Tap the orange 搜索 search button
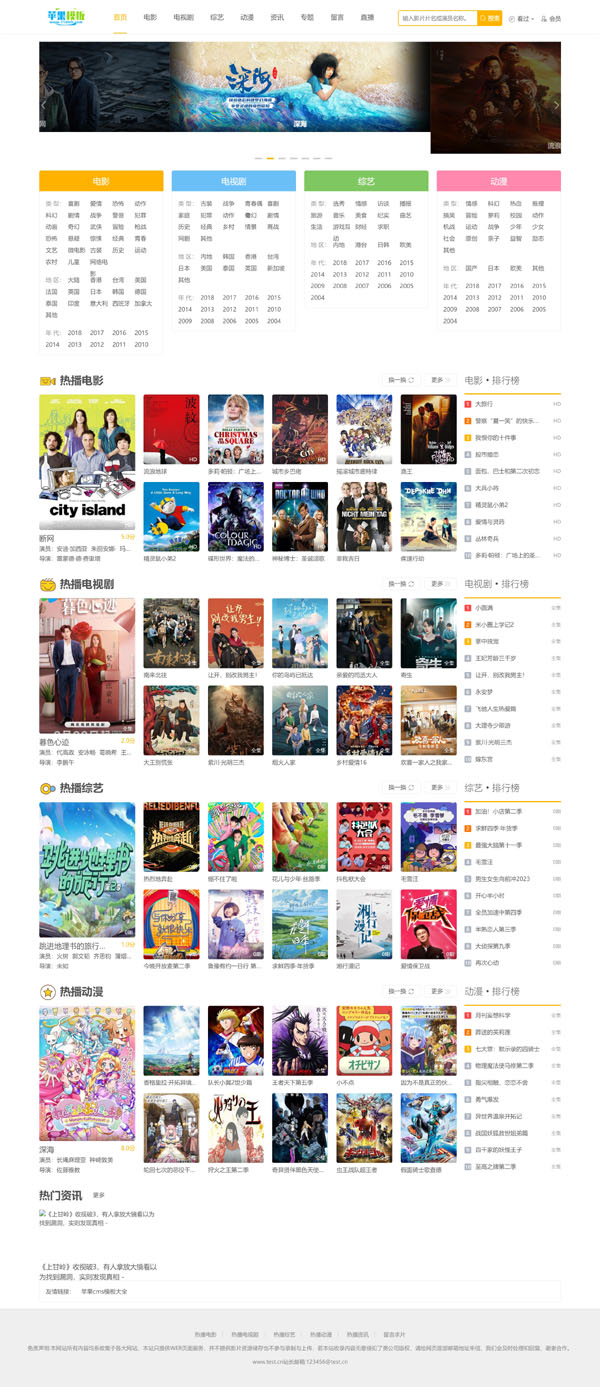This screenshot has width=600, height=1387. (490, 18)
